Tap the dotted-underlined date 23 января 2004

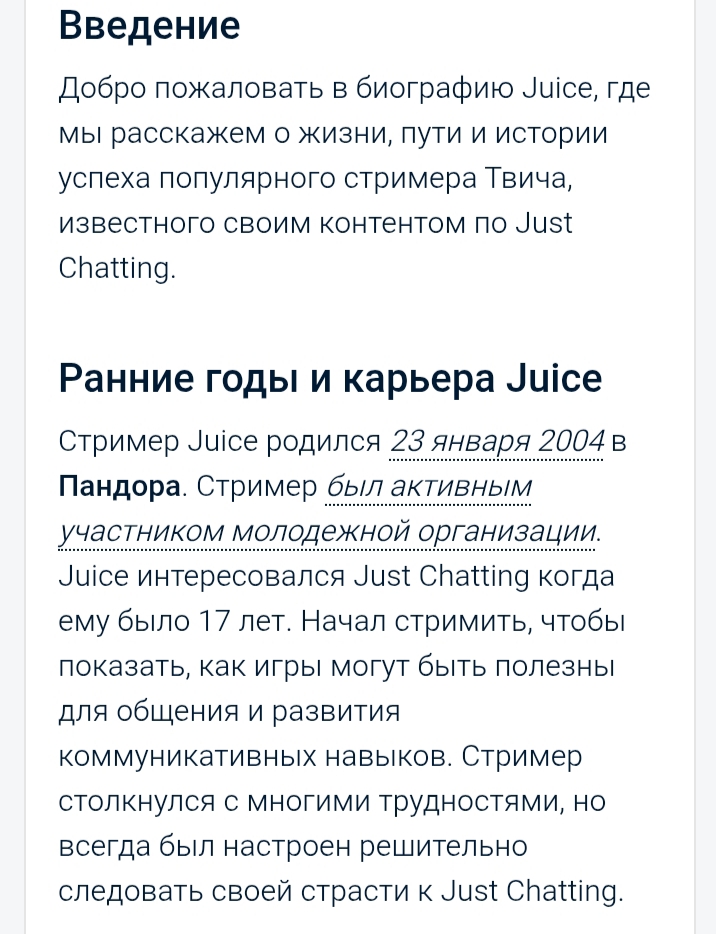497,441
